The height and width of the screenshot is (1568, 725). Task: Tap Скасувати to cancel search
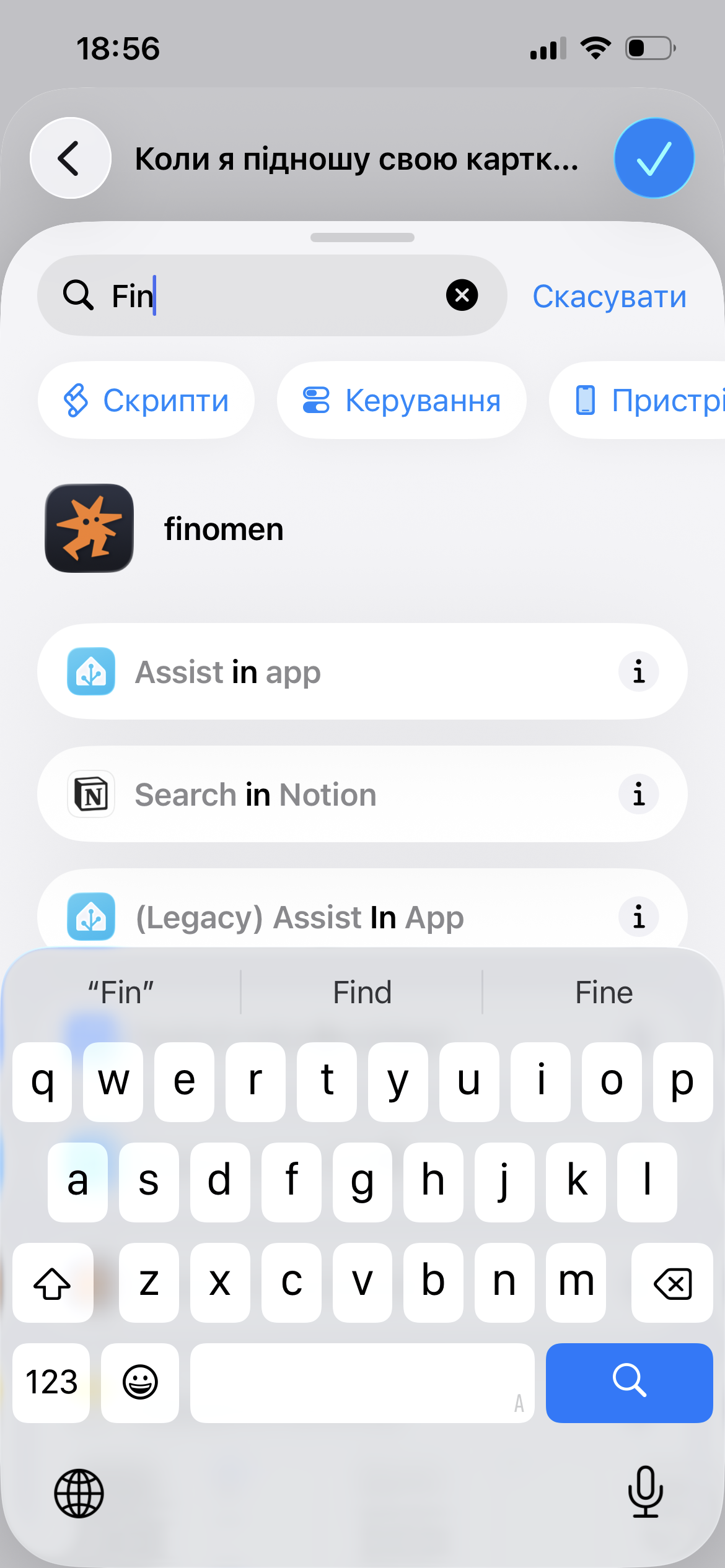point(610,296)
